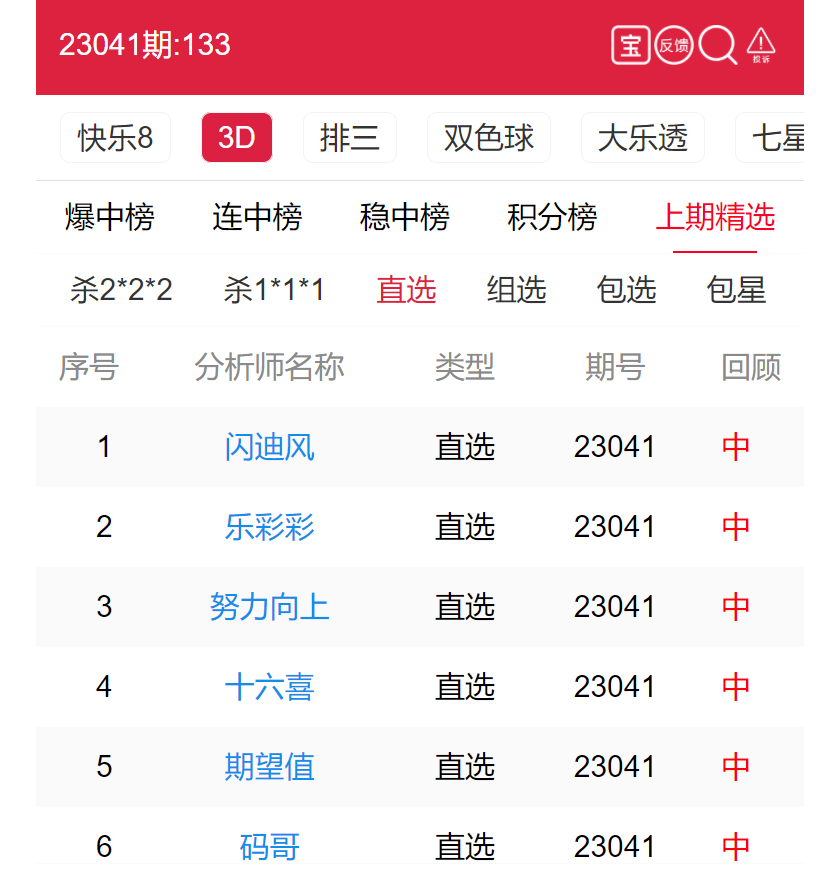View analyst 努力向上's page
This screenshot has height=885, width=822.
click(270, 607)
